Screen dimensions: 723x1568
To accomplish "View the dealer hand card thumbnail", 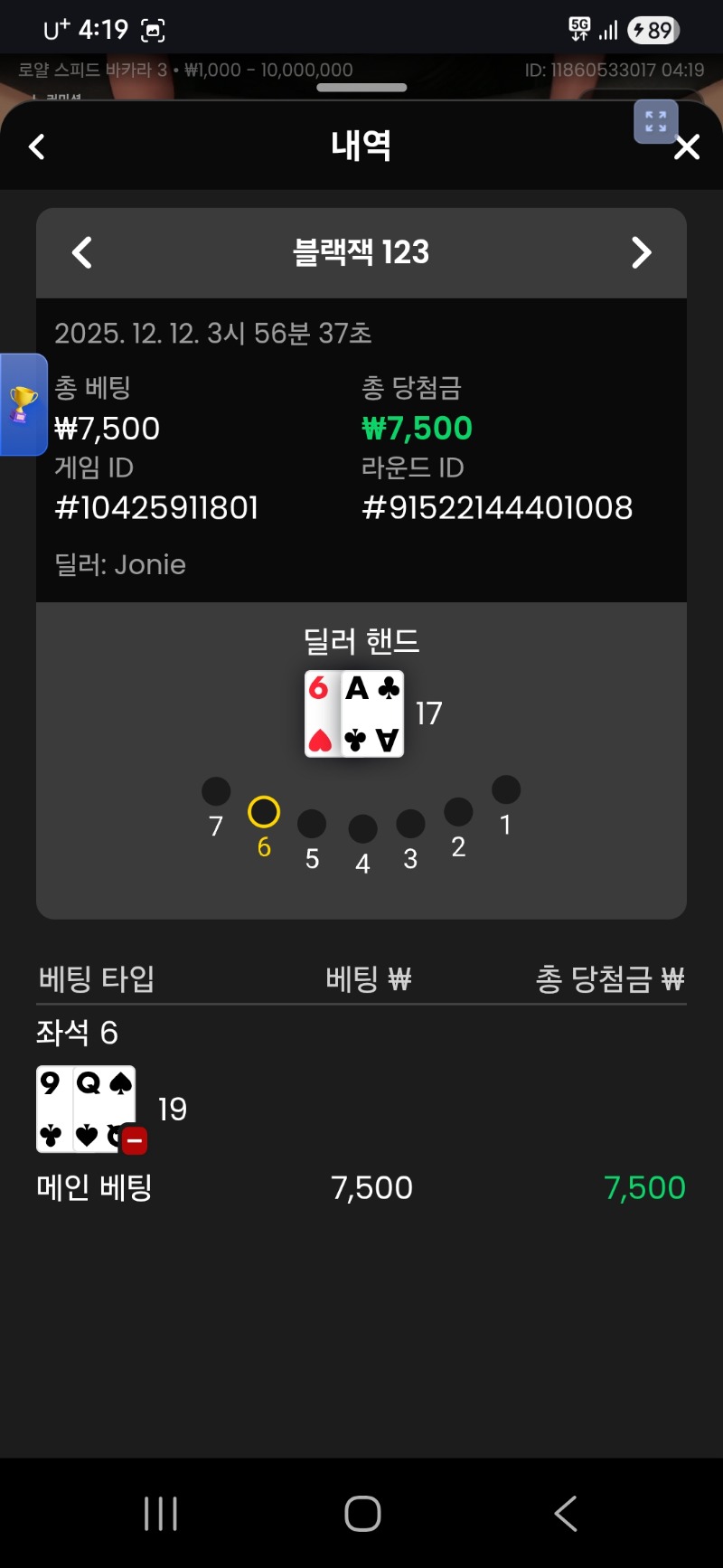I will coord(354,713).
